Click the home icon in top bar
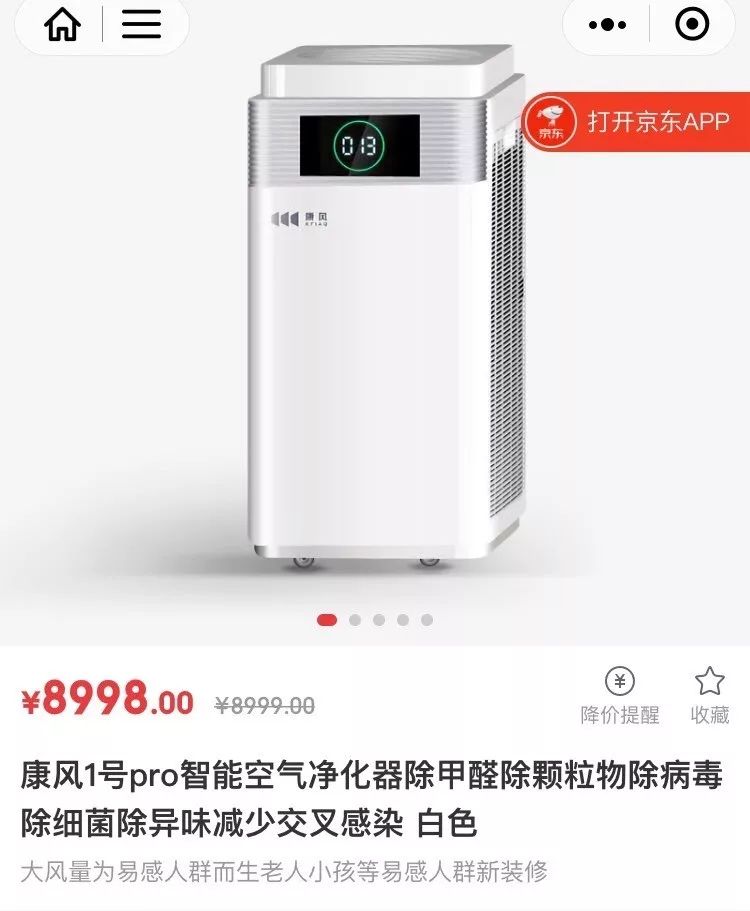Viewport: 750px width, 911px height. 63,25
